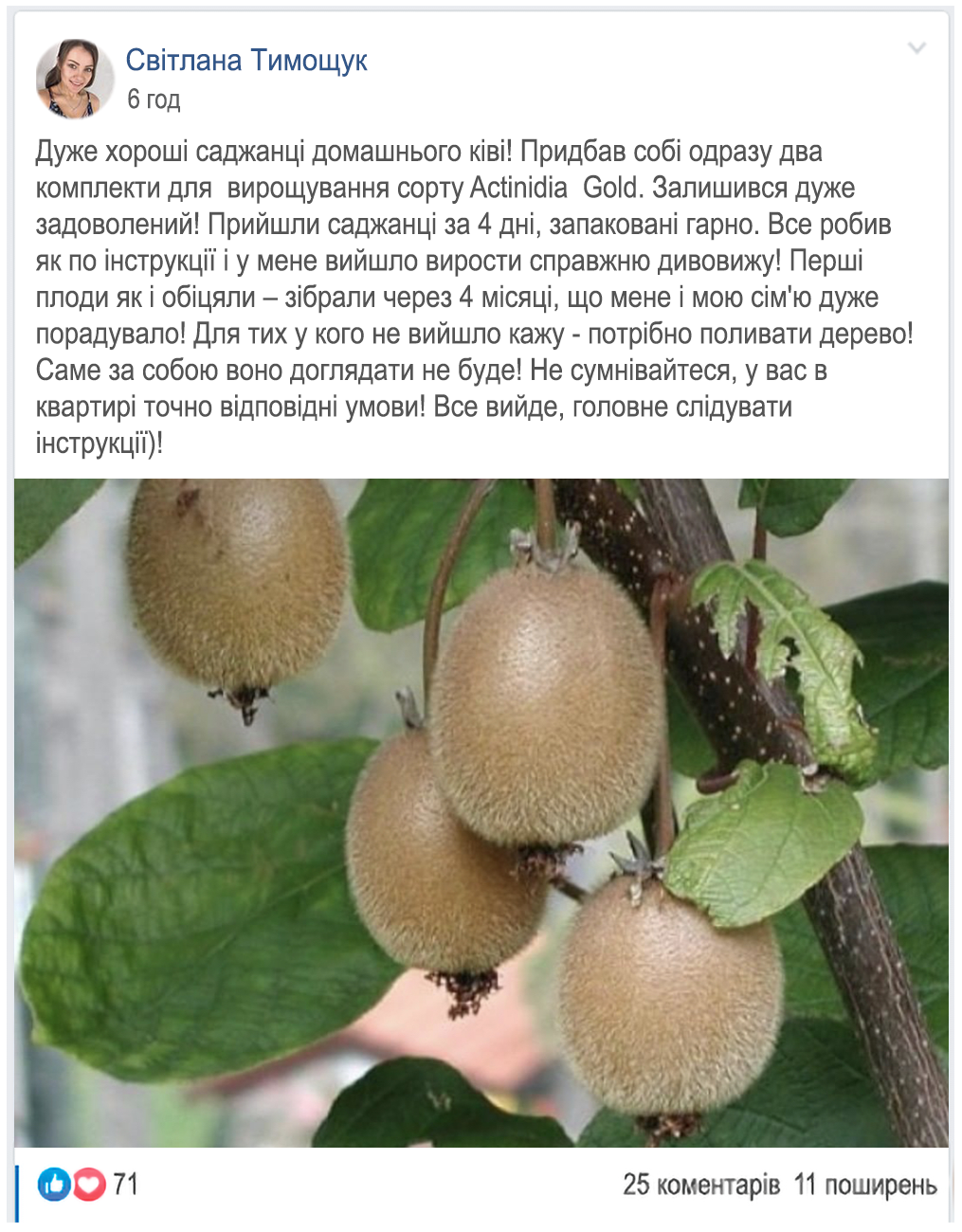Expand the post options chevron

(916, 48)
